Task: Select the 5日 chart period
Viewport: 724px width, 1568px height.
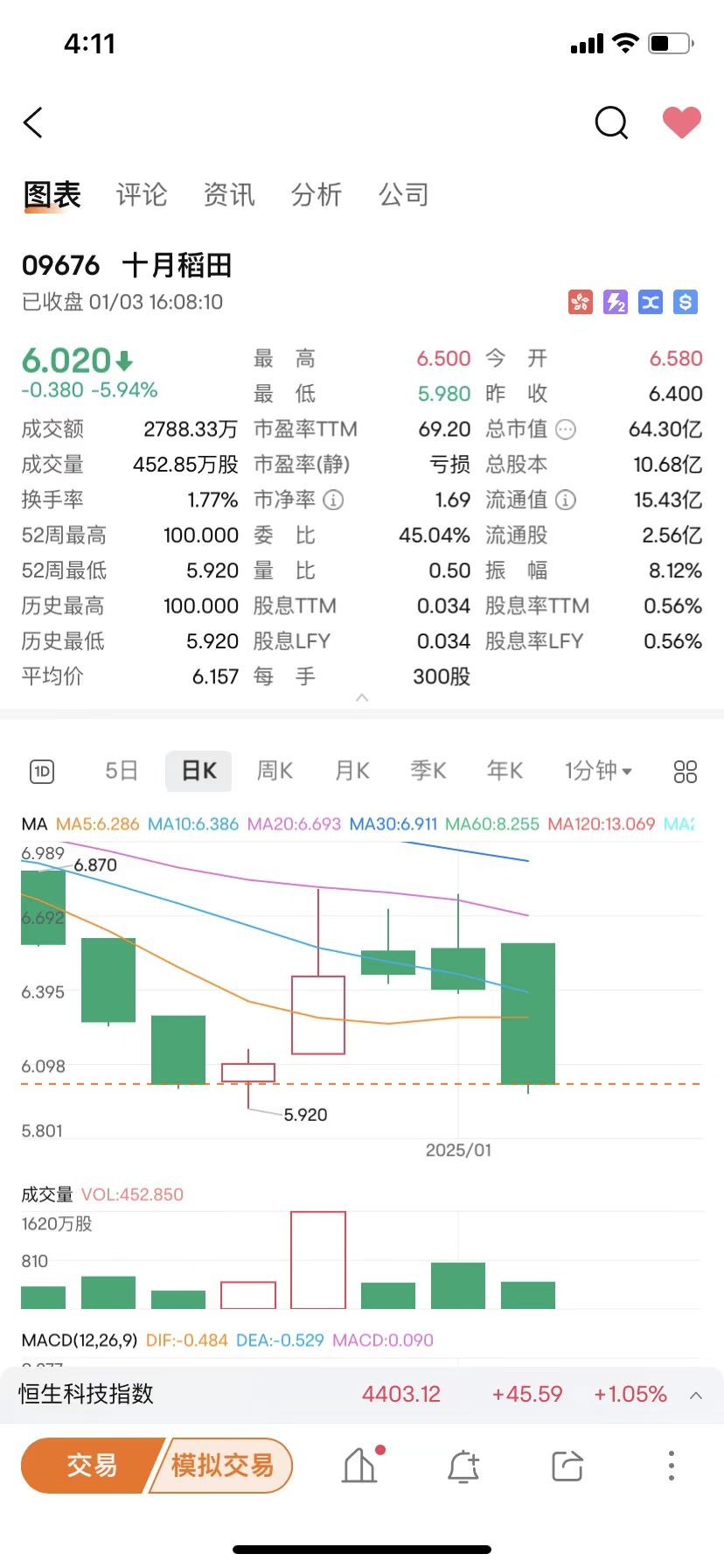Action: (122, 771)
